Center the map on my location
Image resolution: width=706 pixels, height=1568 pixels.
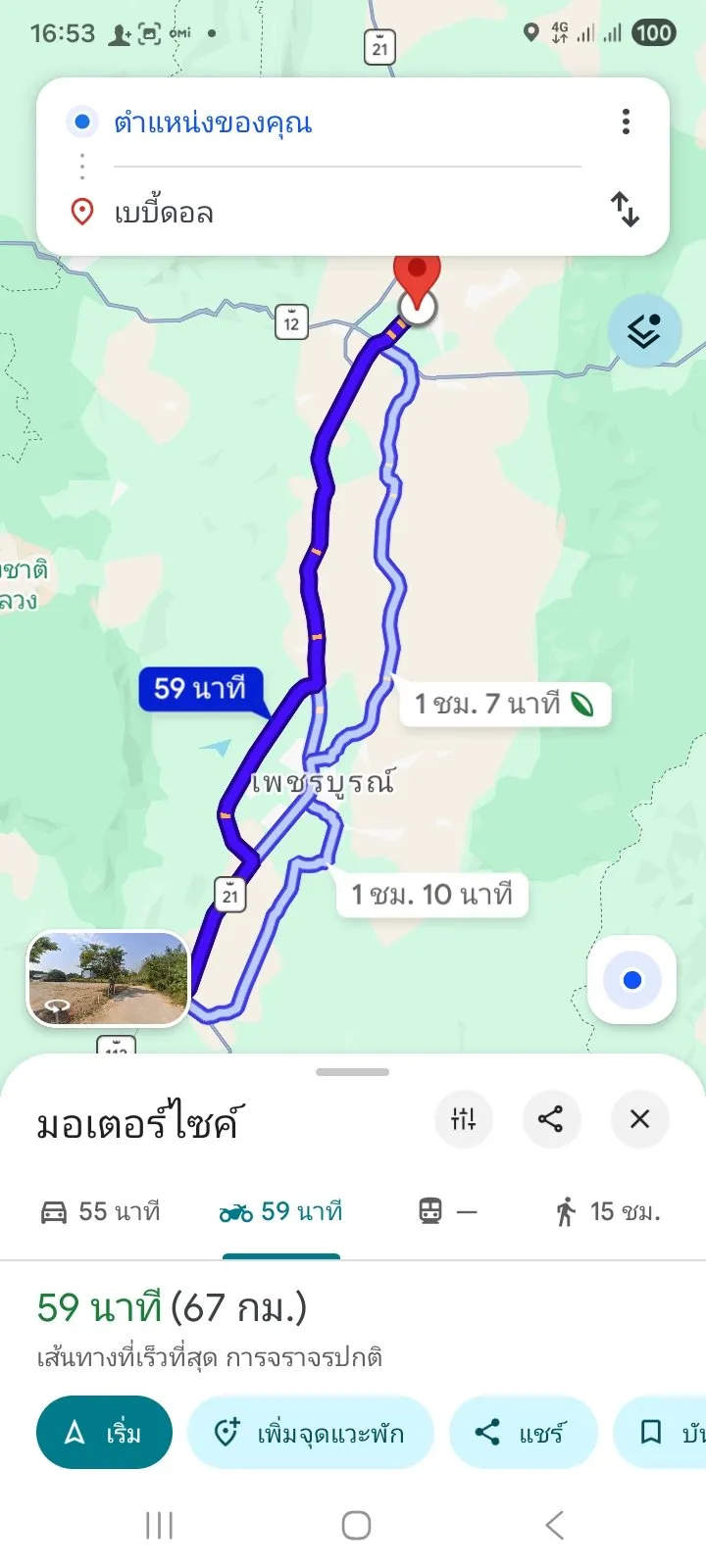632,980
